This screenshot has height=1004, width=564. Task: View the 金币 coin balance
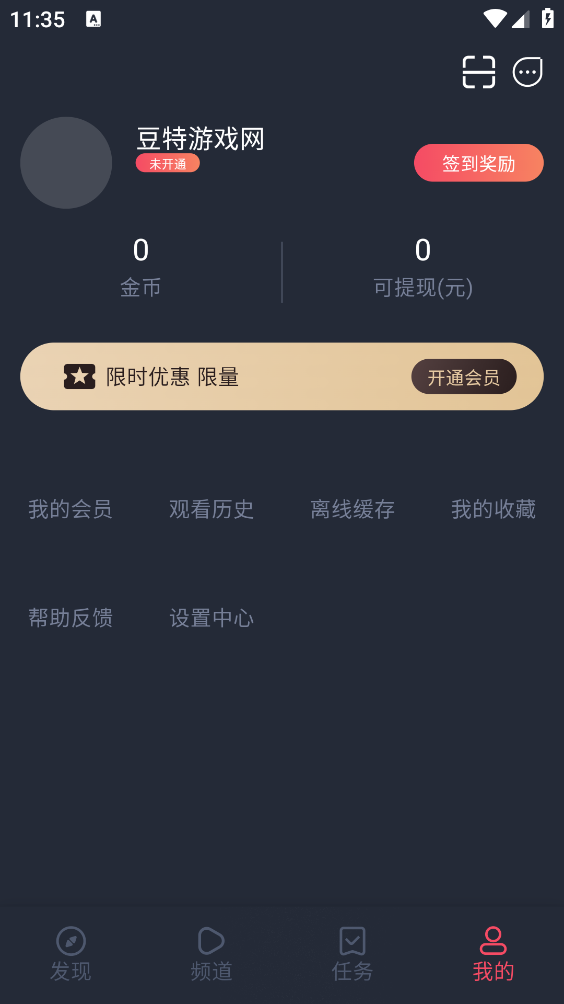[141, 268]
